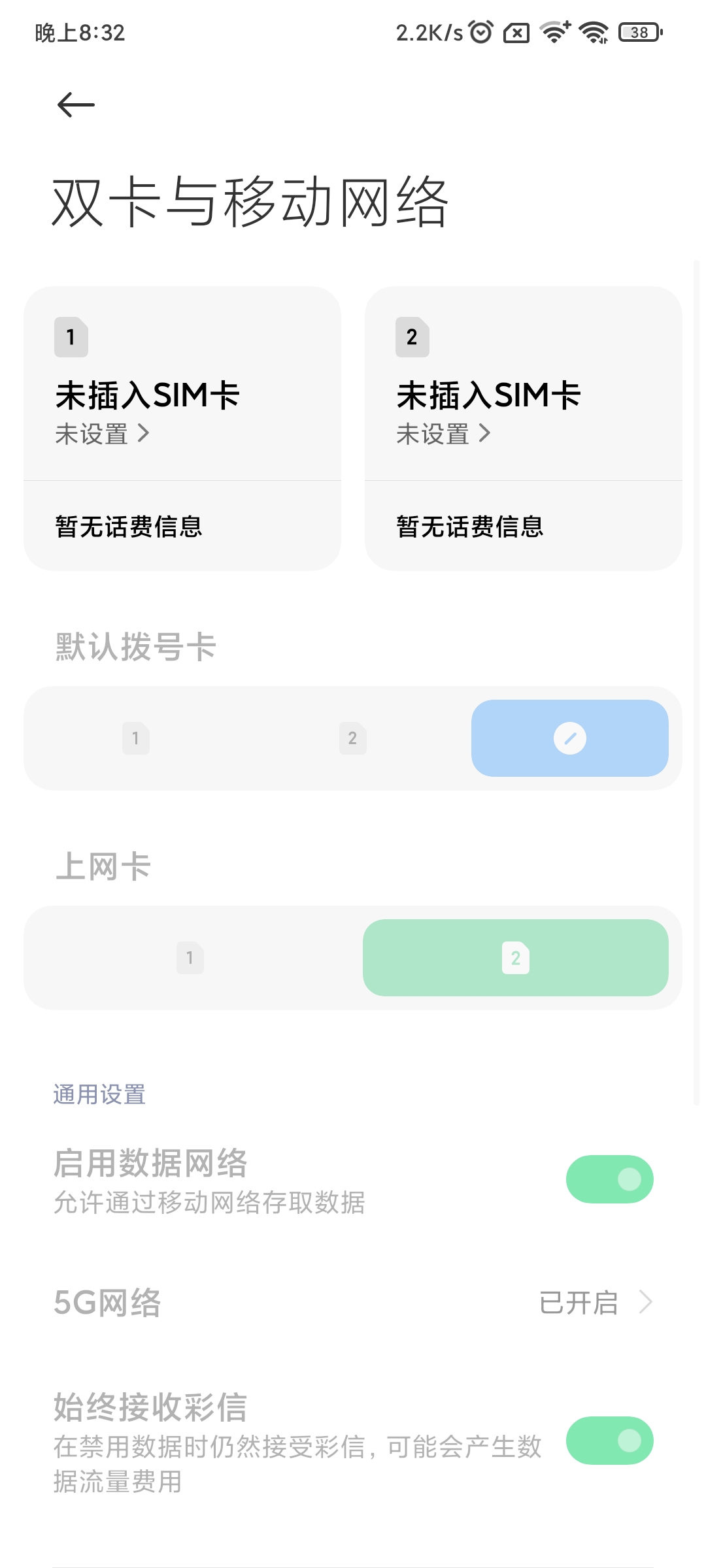Open SIM card 2 settings card
Screen dimensions: 706x1568
[523, 385]
